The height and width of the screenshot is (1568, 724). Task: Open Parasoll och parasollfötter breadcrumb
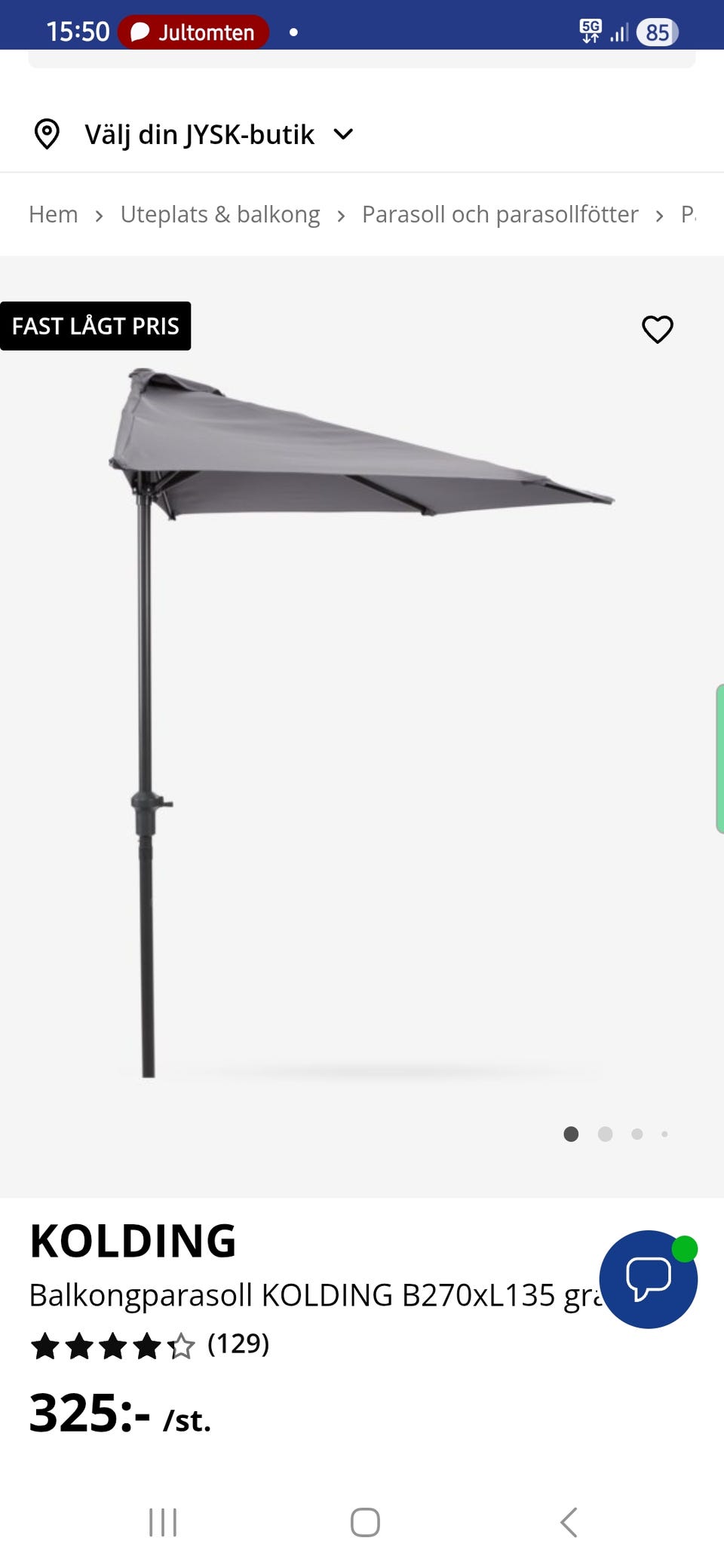tap(500, 215)
